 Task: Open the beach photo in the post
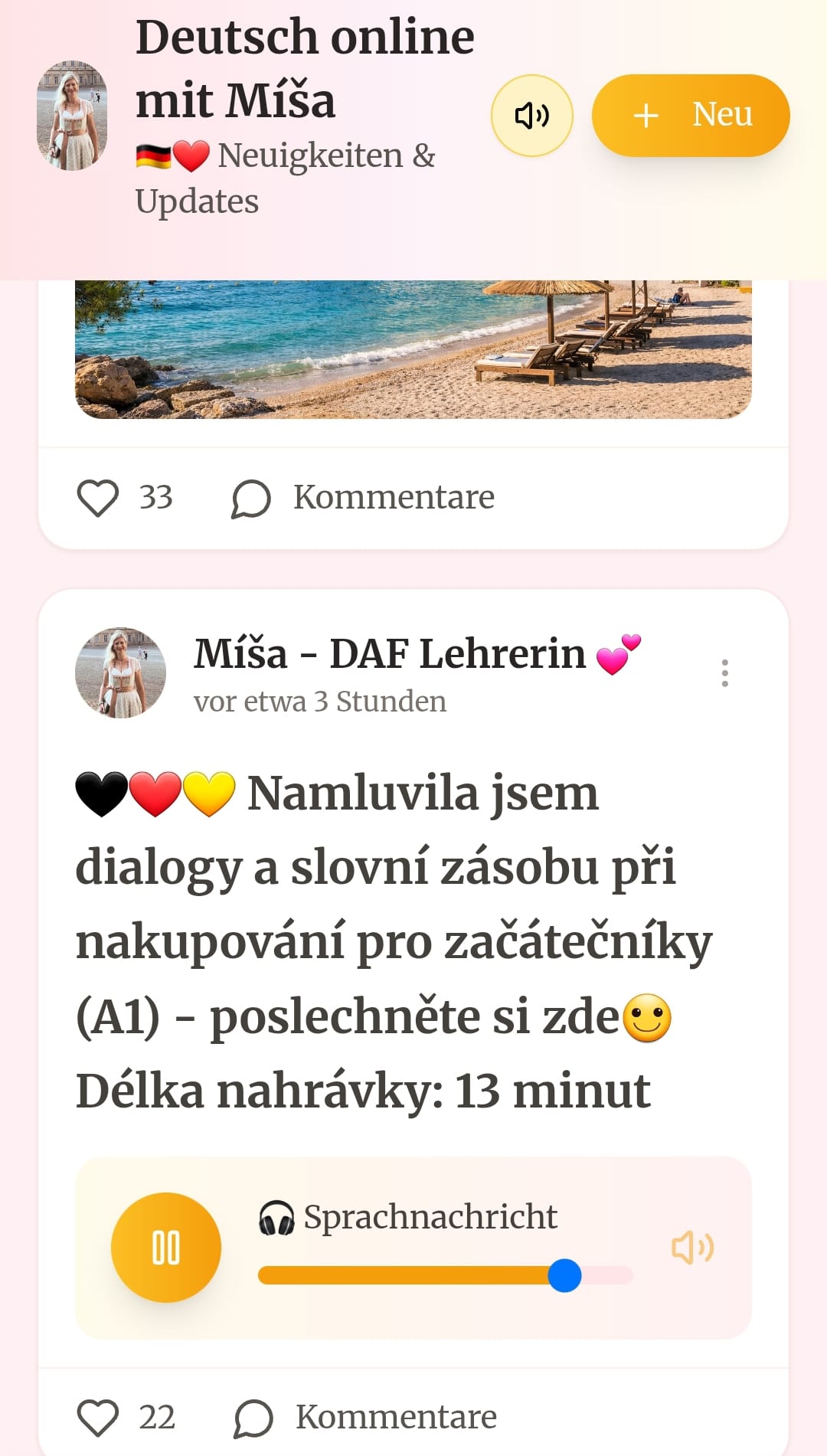pyautogui.click(x=413, y=348)
